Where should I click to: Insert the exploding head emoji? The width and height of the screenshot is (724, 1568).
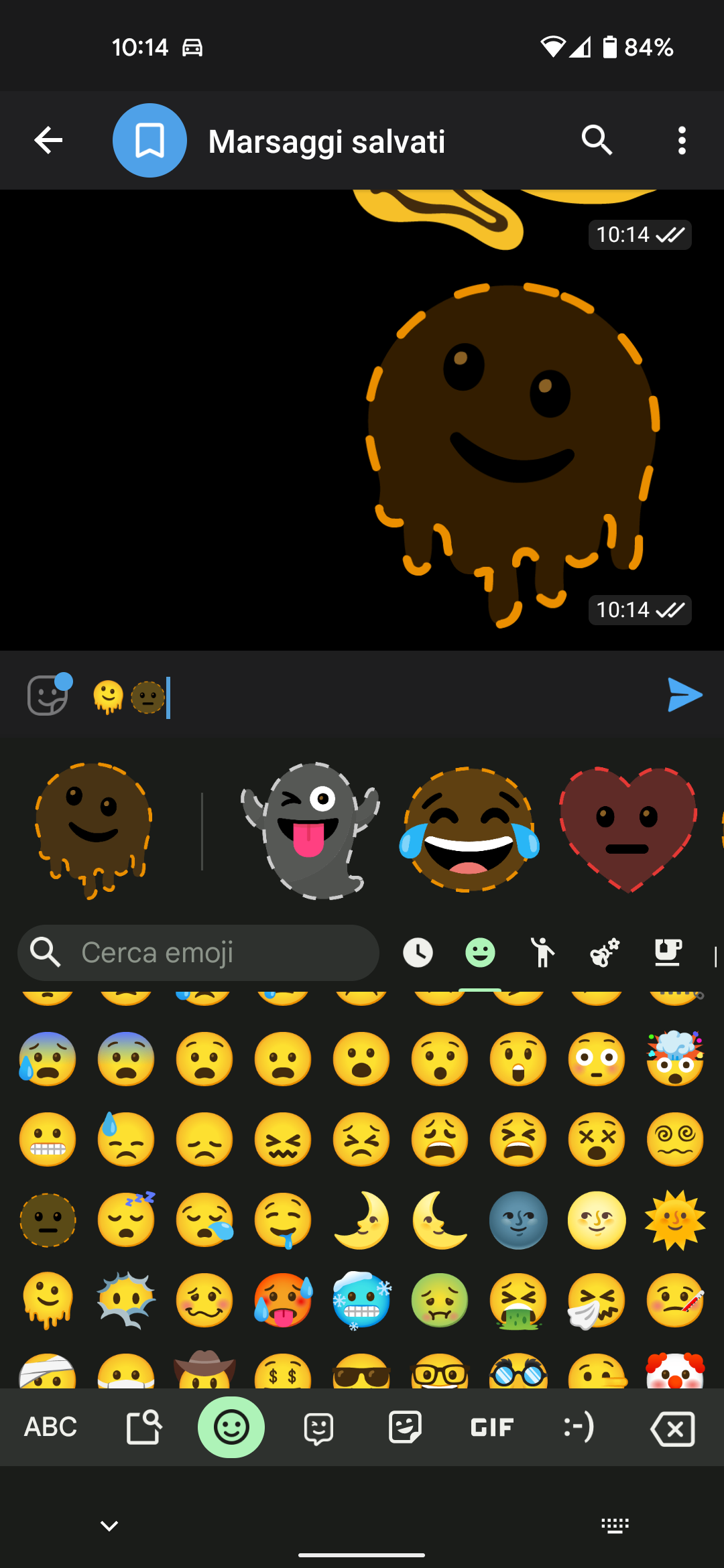point(675,1059)
